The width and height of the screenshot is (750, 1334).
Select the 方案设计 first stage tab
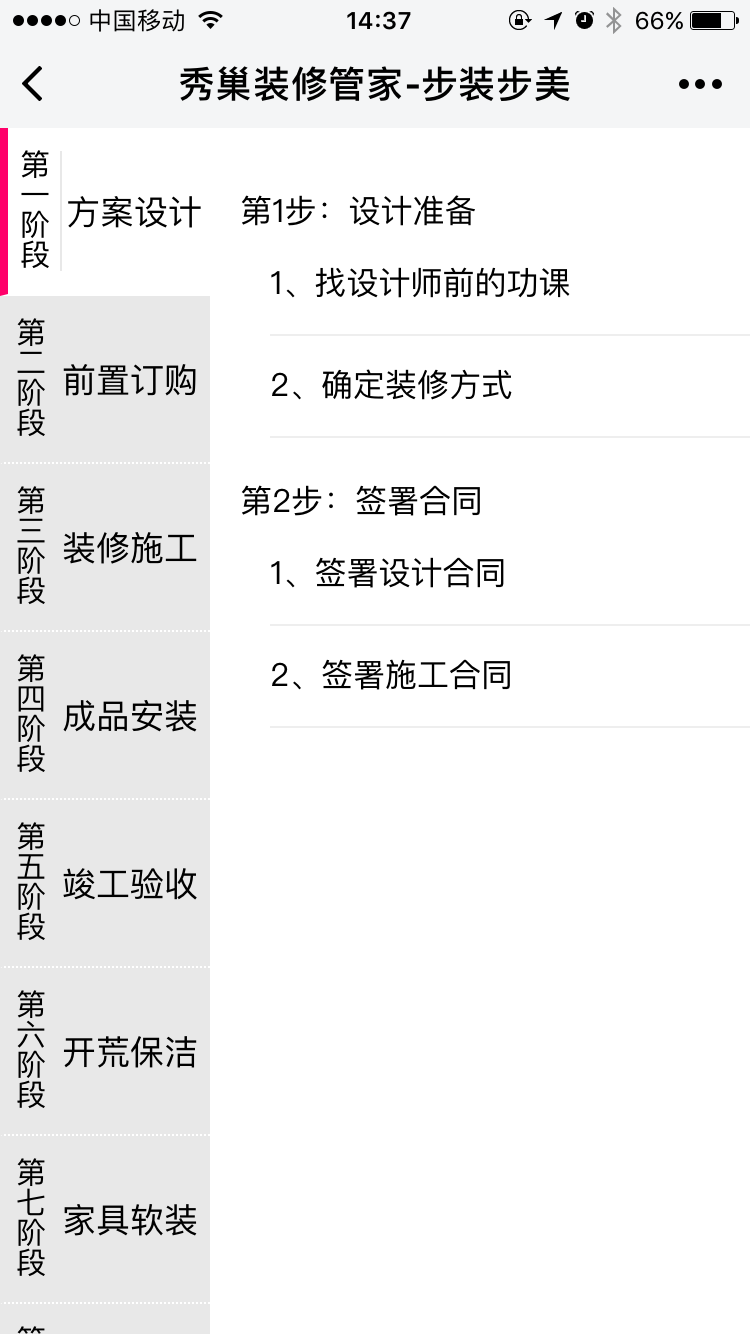pos(106,212)
